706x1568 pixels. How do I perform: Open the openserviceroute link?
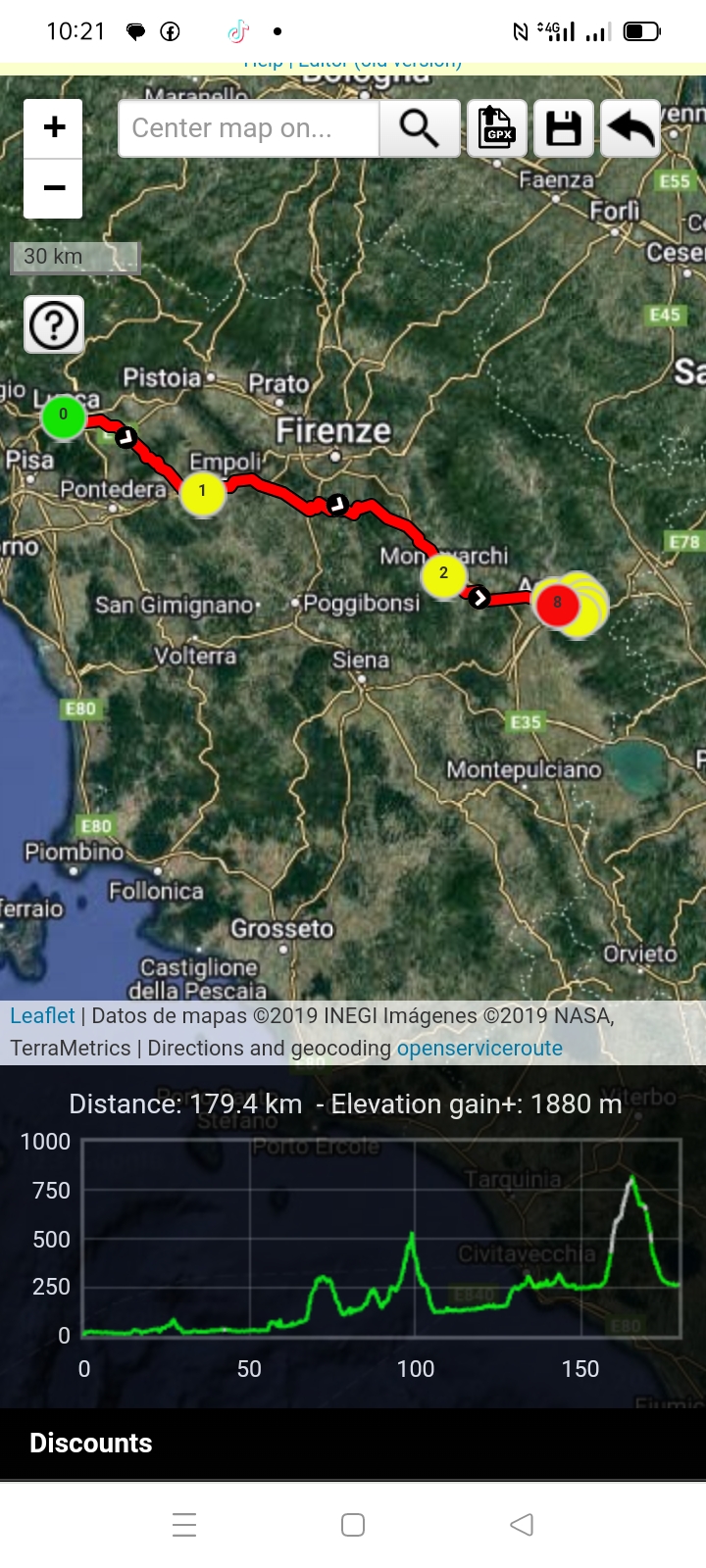pyautogui.click(x=479, y=1049)
